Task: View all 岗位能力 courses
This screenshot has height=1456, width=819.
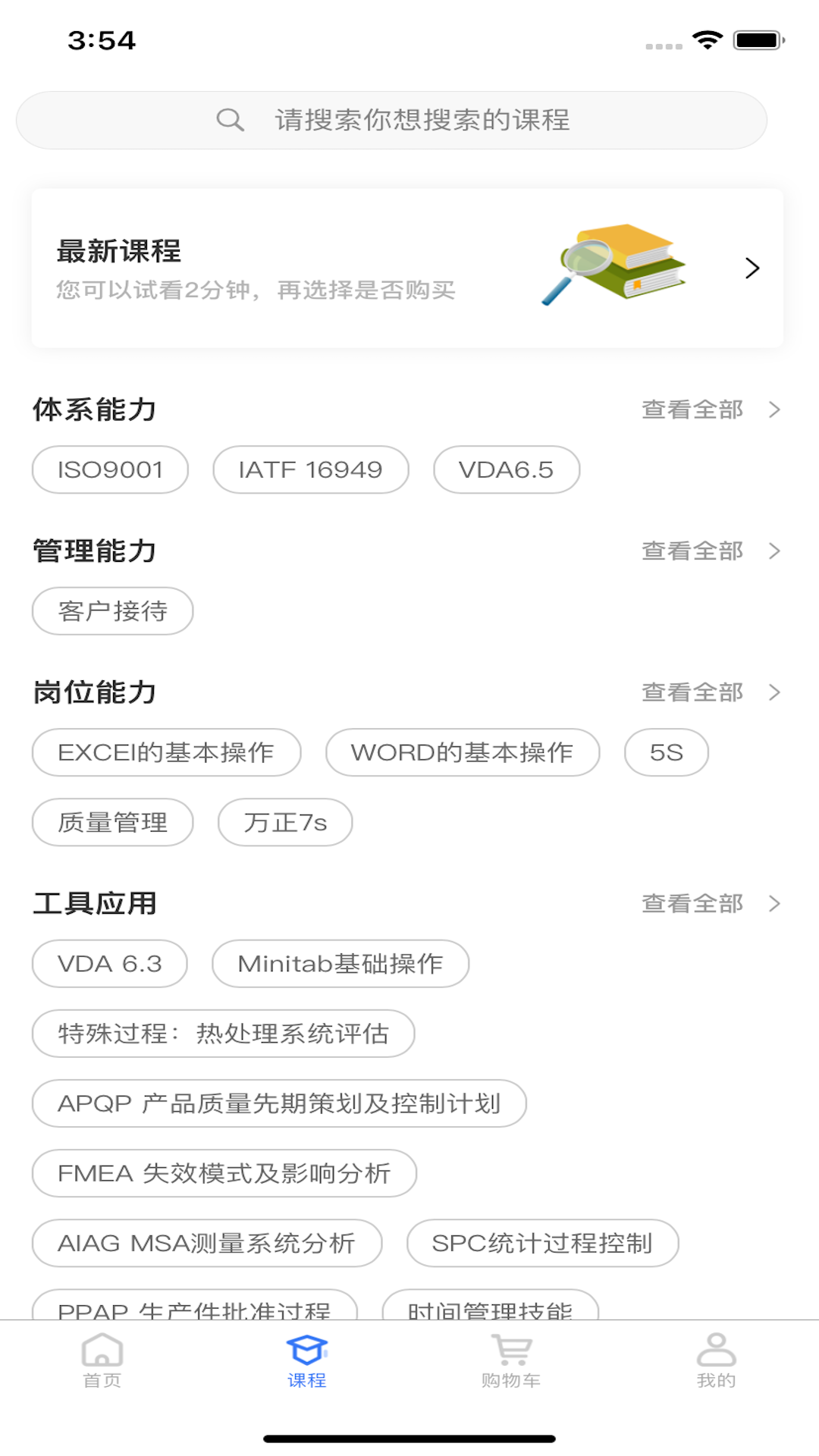Action: (x=710, y=692)
